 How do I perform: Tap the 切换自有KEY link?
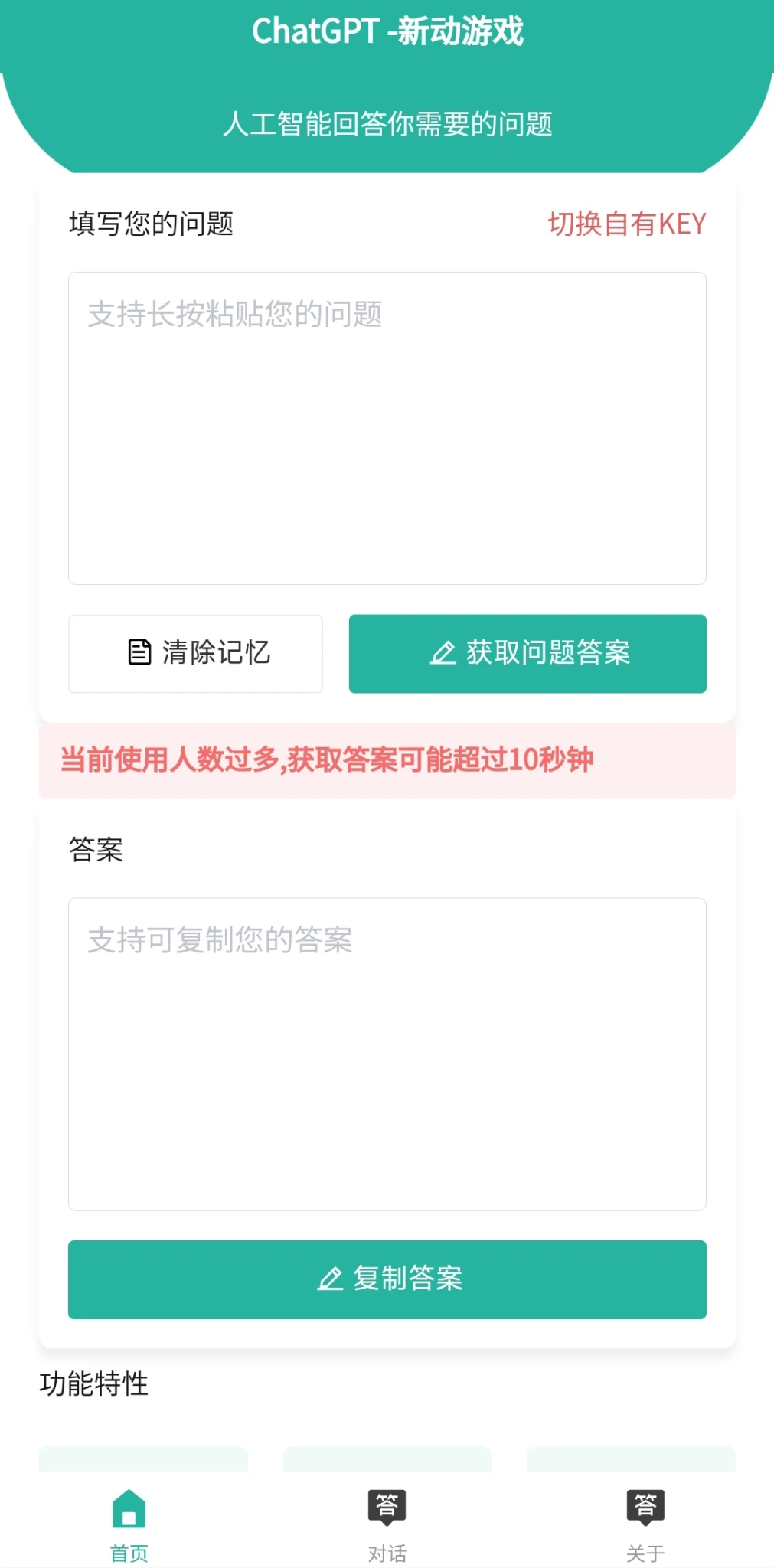click(x=626, y=224)
